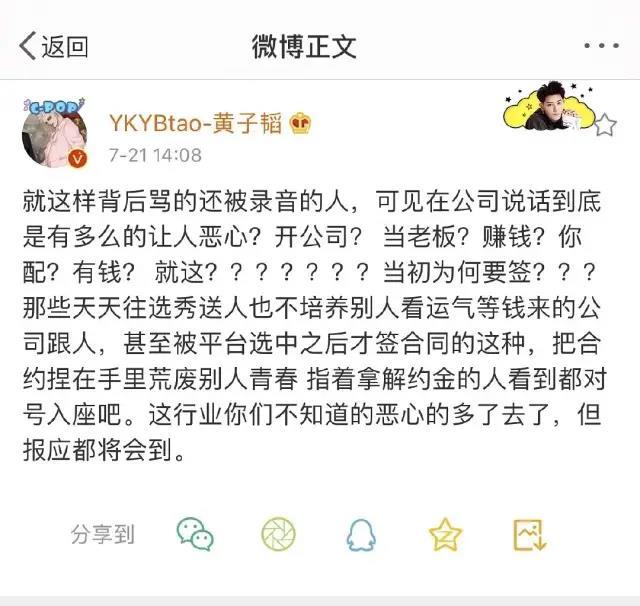Go back via 返回 button
This screenshot has width=640, height=606.
(54, 46)
